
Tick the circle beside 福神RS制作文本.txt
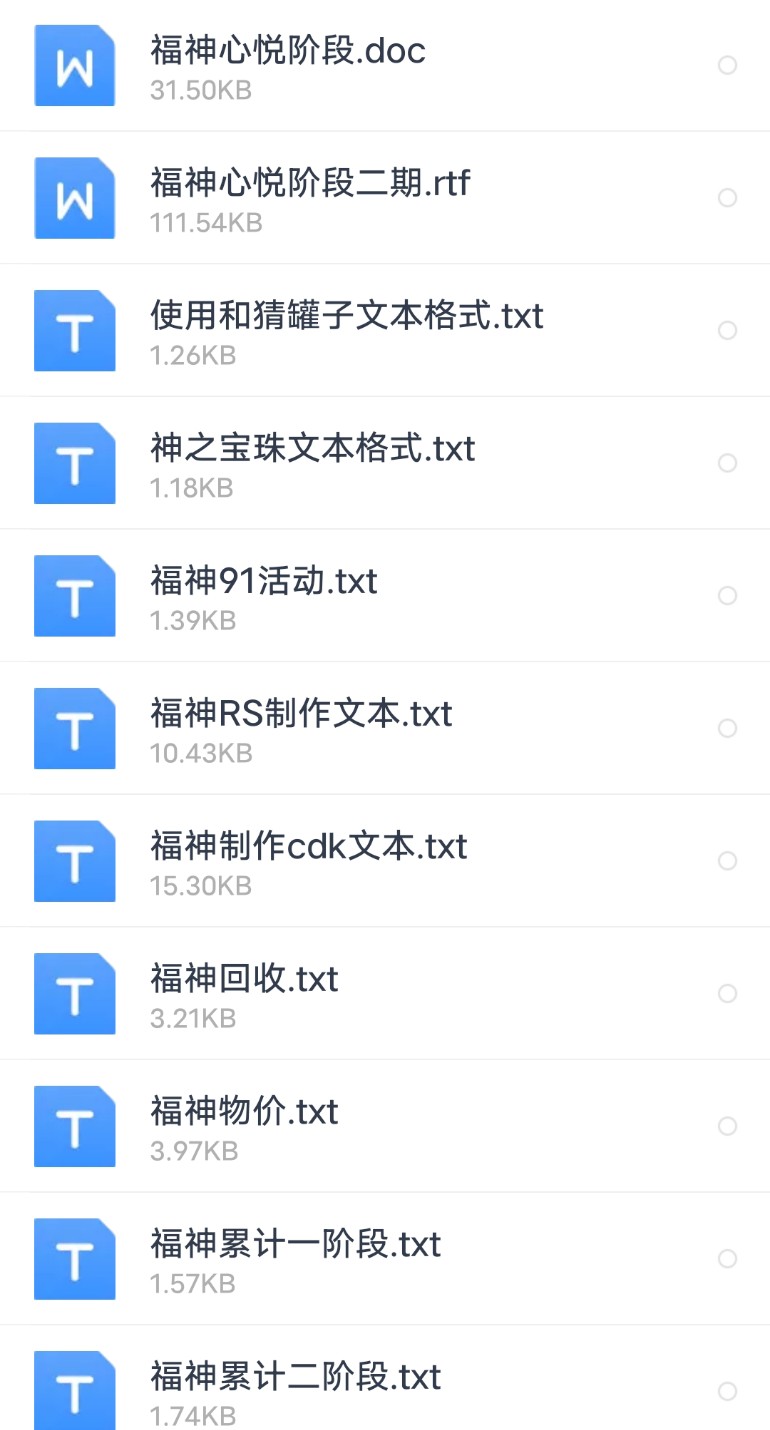[728, 728]
